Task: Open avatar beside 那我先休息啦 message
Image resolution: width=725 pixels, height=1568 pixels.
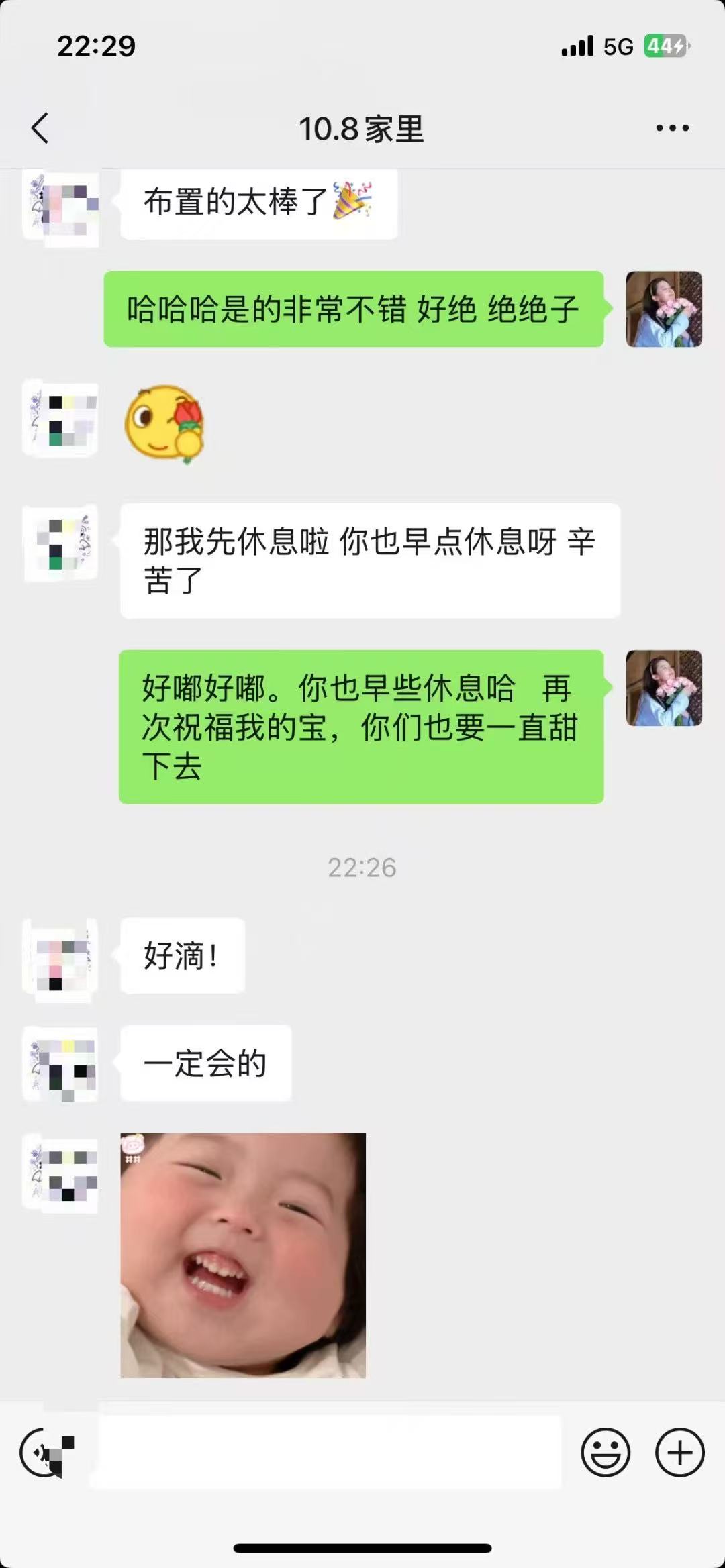Action: pyautogui.click(x=62, y=542)
